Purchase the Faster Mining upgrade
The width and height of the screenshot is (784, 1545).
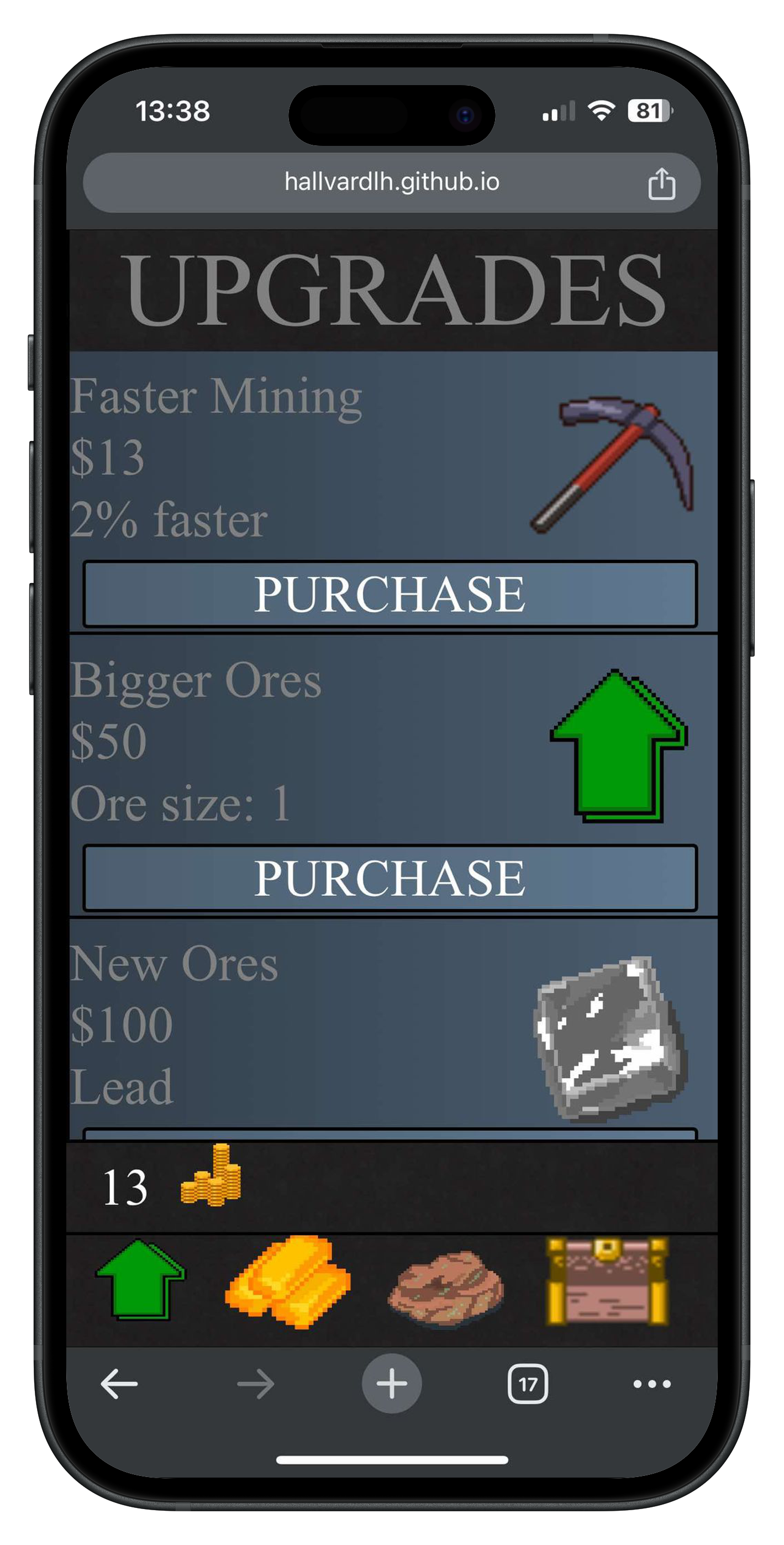point(390,594)
